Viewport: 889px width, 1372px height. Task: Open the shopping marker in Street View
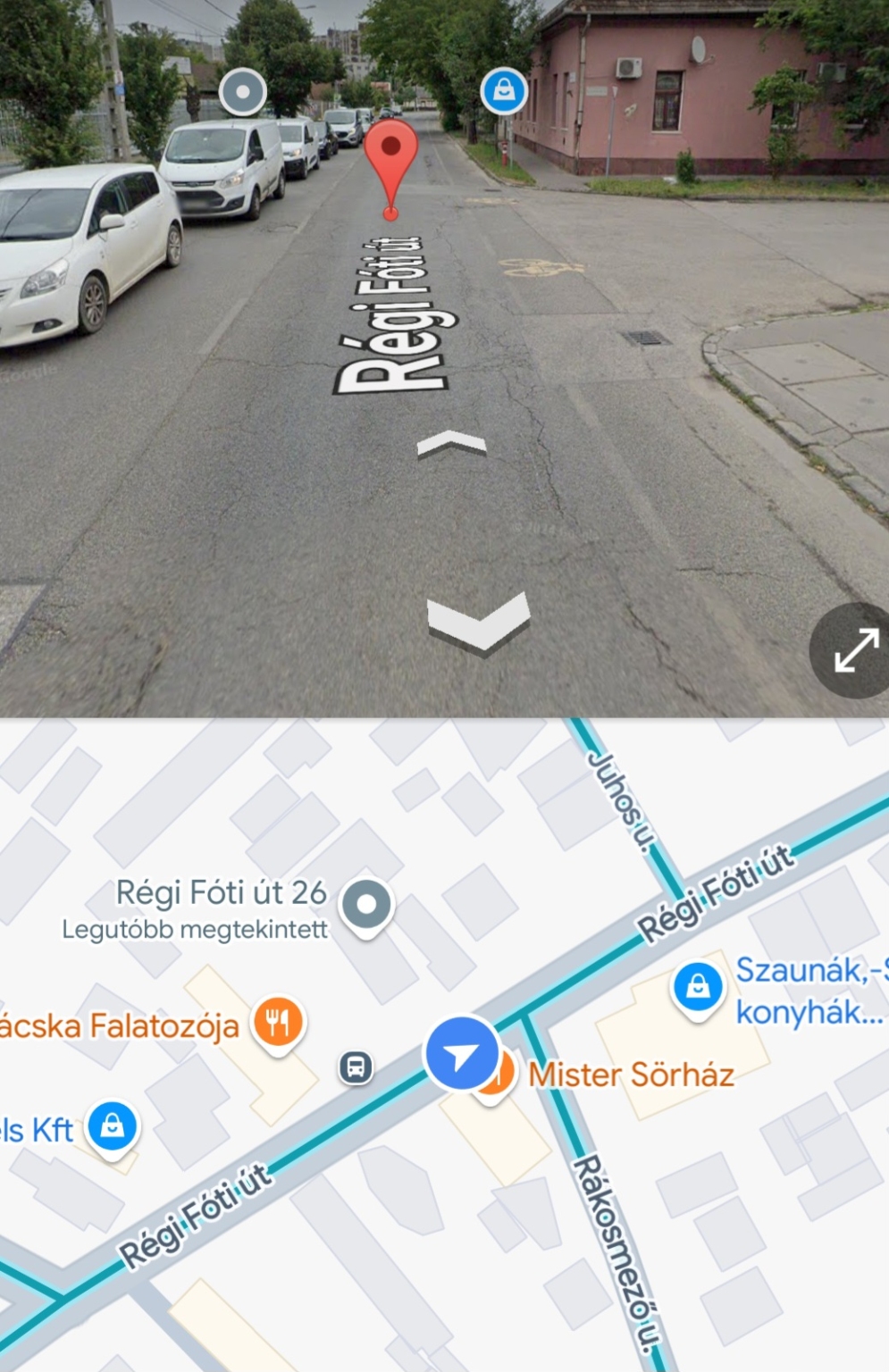click(x=504, y=91)
